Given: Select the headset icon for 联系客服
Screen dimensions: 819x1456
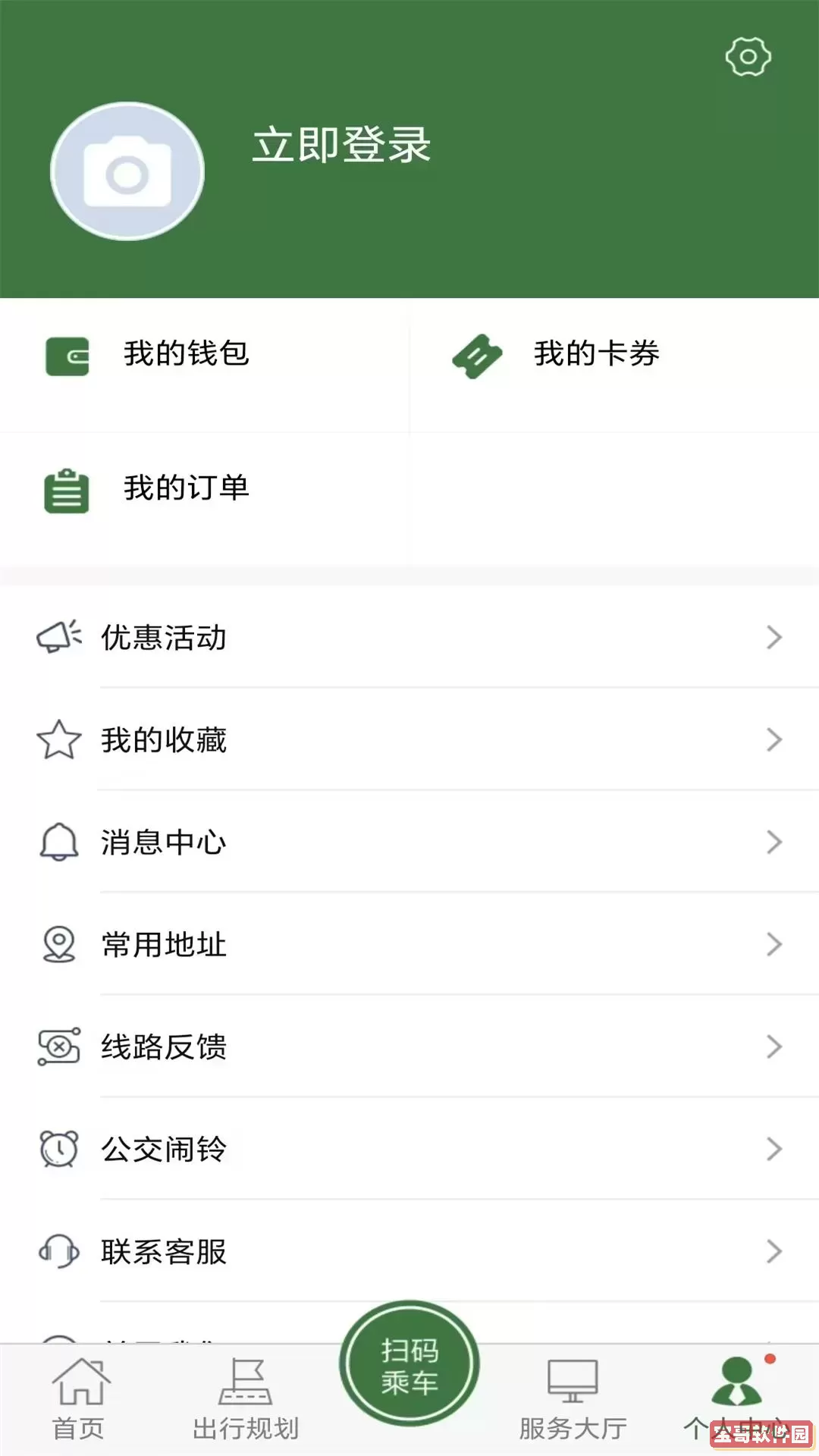Looking at the screenshot, I should (x=58, y=1251).
